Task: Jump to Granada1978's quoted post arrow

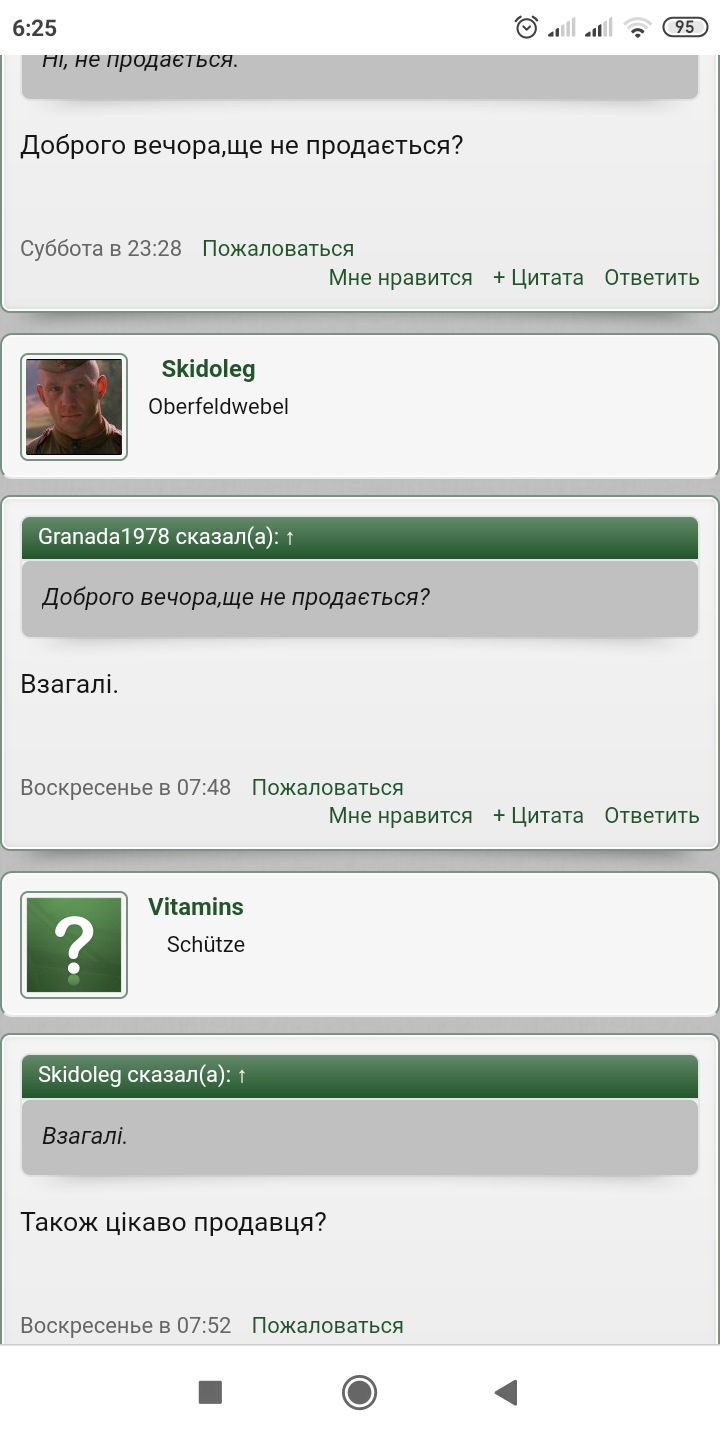Action: [290, 538]
